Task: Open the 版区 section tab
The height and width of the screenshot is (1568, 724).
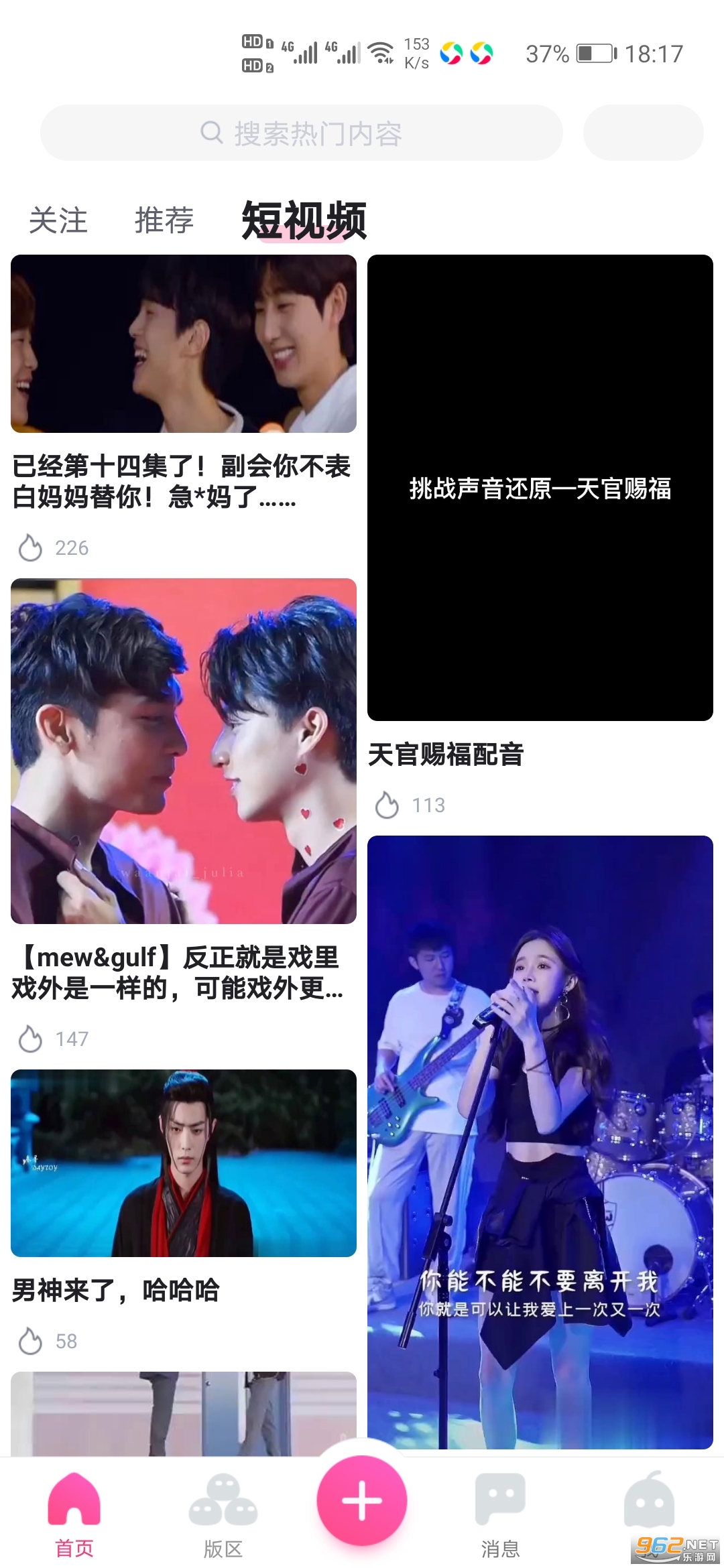Action: click(x=223, y=1514)
